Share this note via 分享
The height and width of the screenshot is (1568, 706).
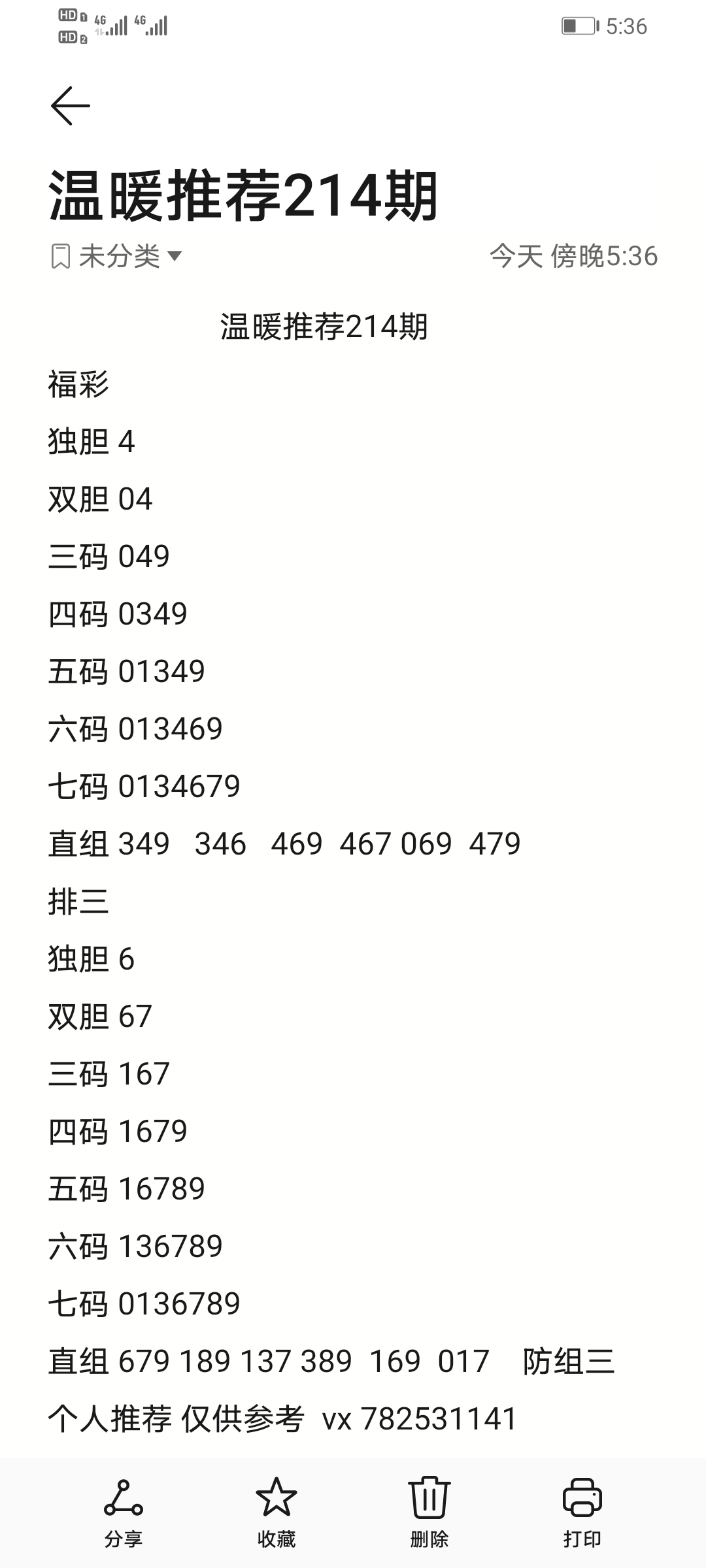click(124, 1512)
